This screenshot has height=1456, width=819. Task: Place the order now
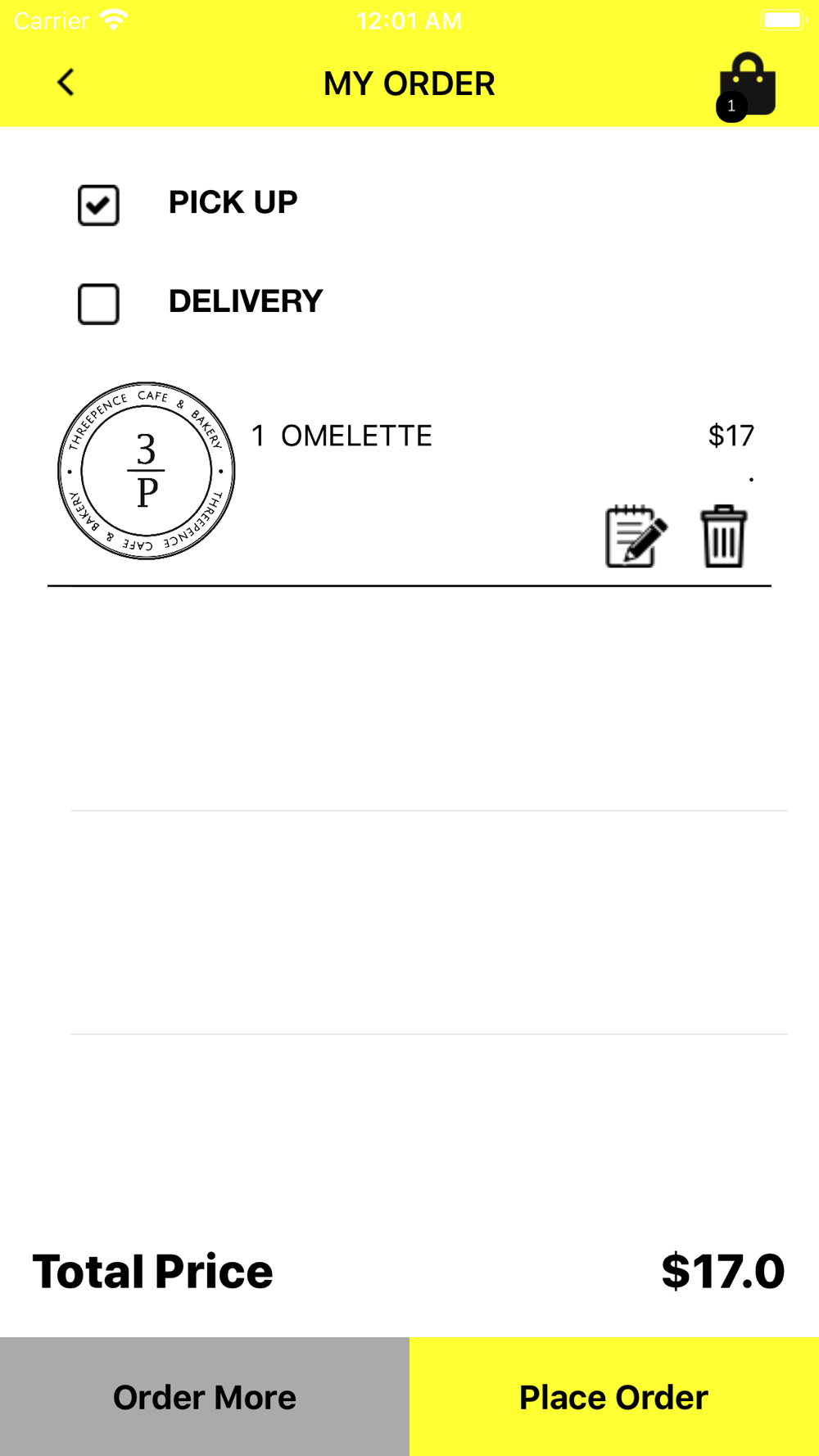pyautogui.click(x=614, y=1397)
